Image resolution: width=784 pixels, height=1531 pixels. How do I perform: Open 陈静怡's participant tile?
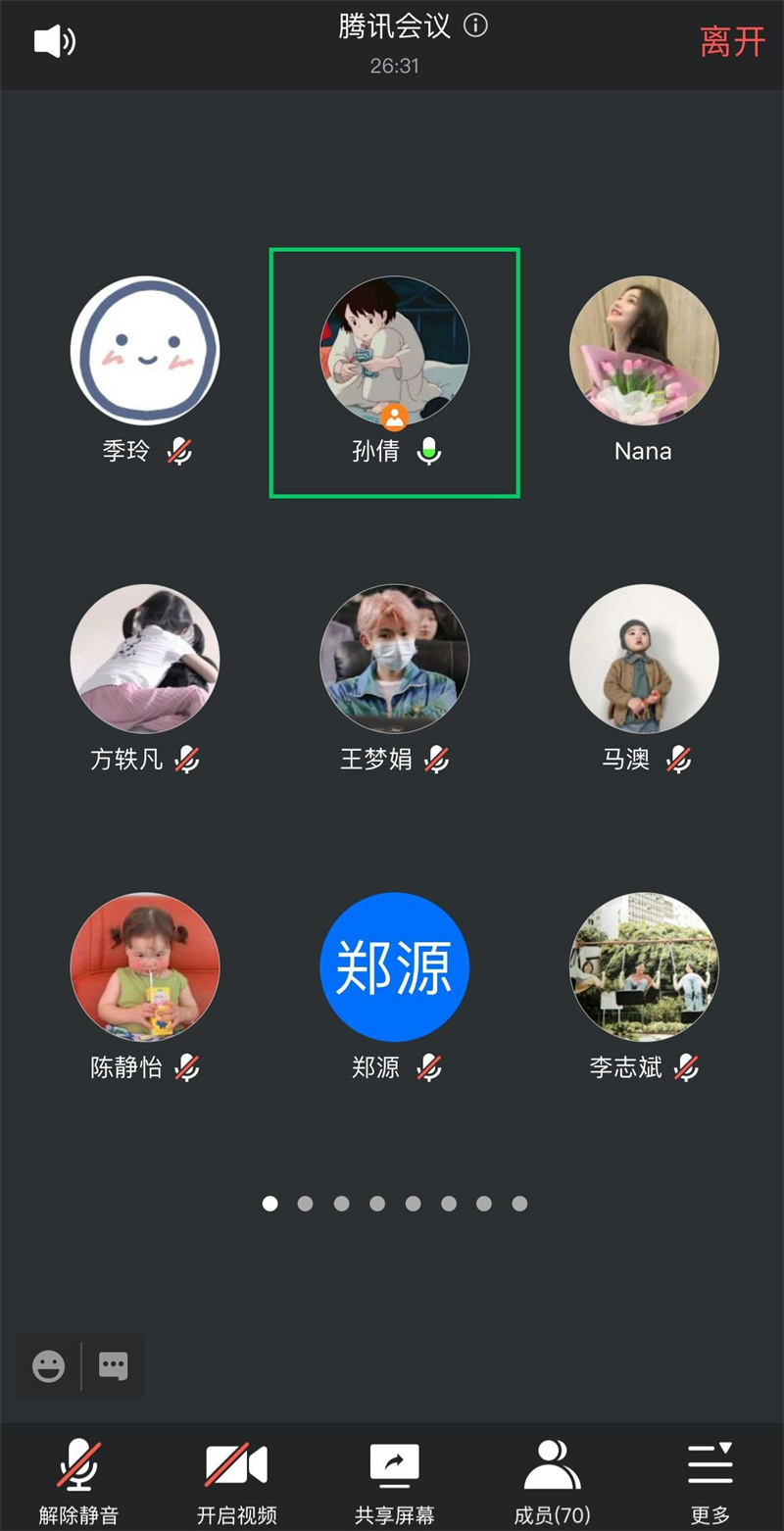[145, 967]
